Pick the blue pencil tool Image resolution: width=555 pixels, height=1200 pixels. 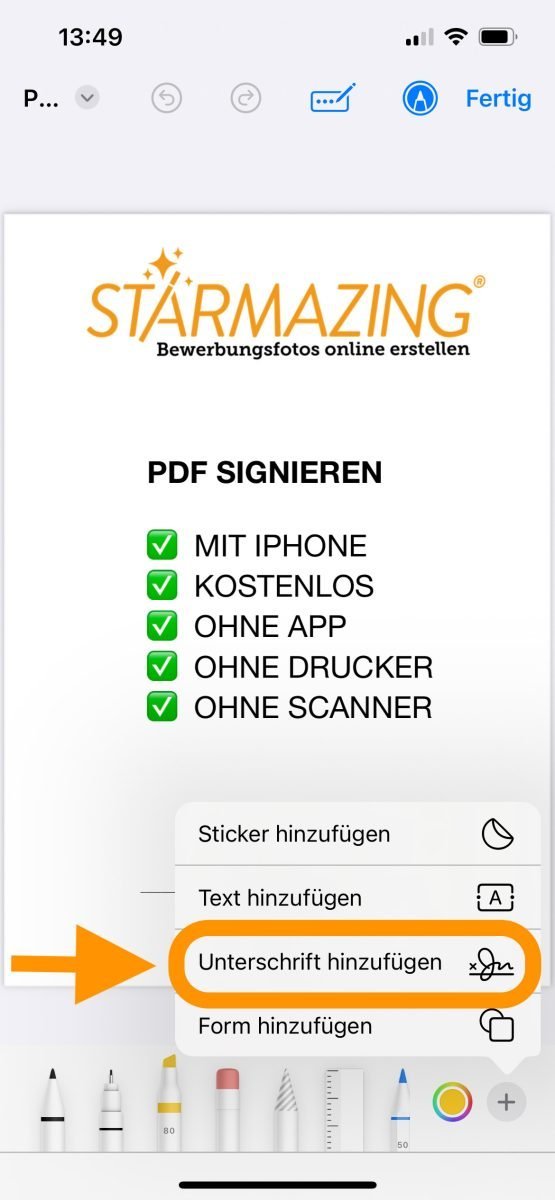click(x=401, y=1107)
